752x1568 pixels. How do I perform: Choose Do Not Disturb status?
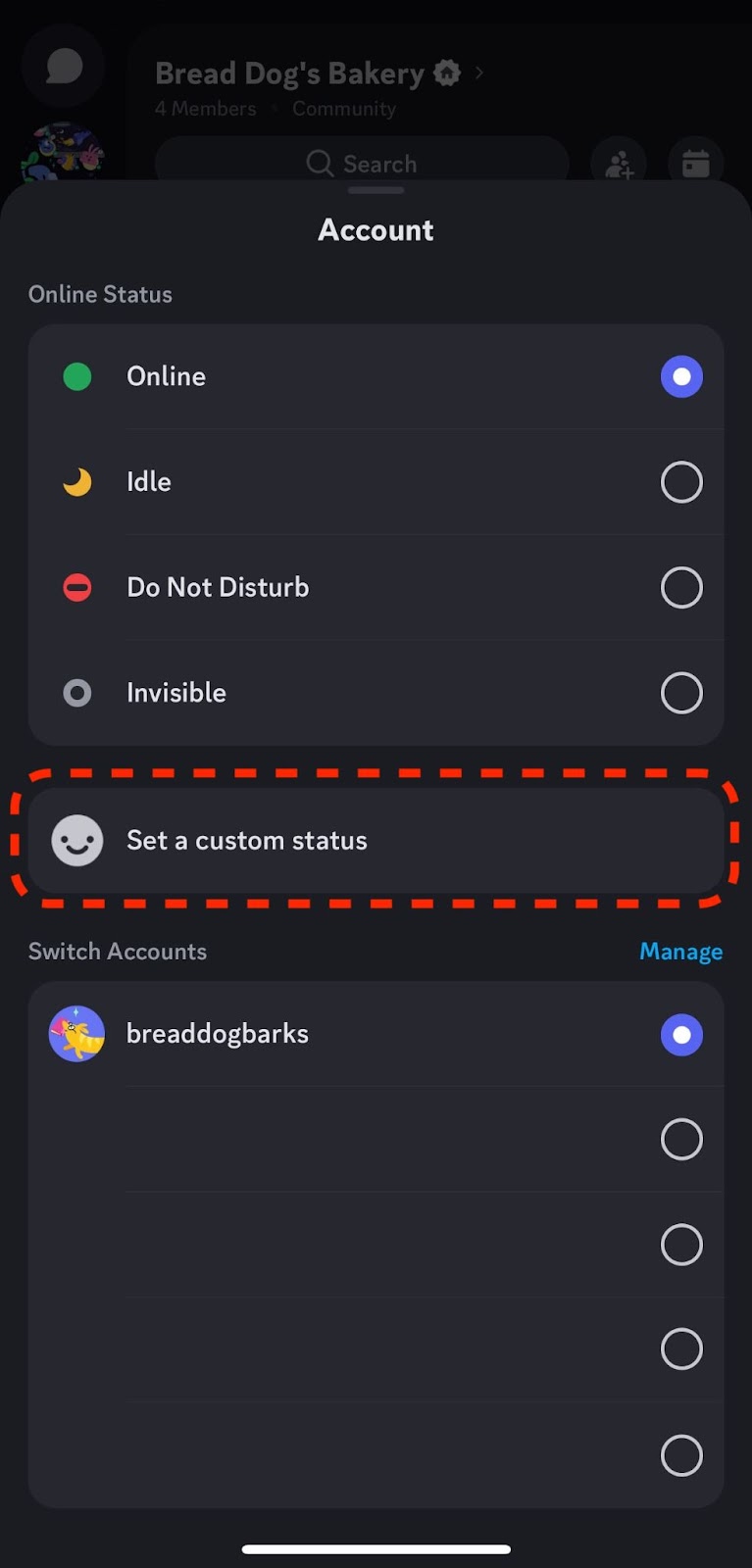pos(376,588)
